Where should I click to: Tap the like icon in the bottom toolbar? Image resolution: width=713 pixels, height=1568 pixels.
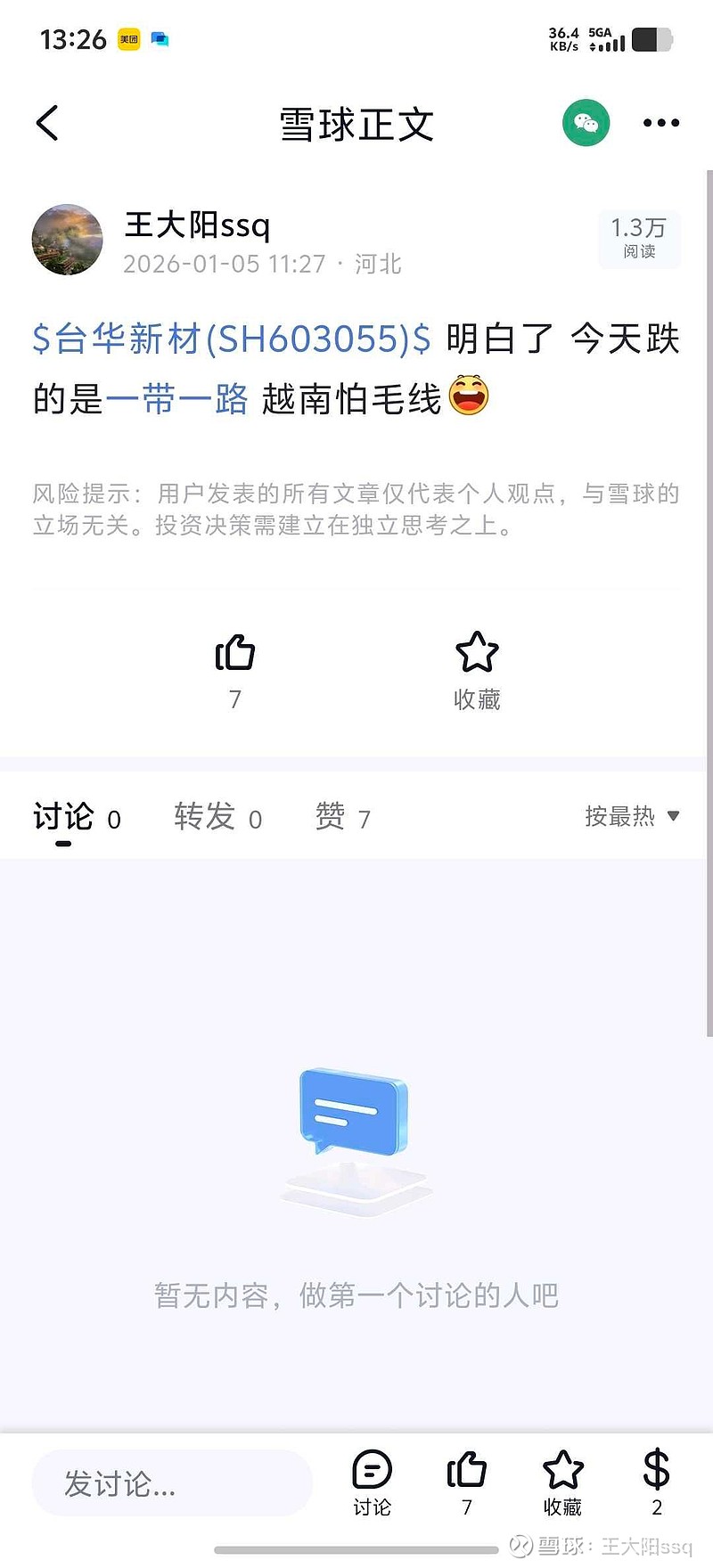(467, 1476)
